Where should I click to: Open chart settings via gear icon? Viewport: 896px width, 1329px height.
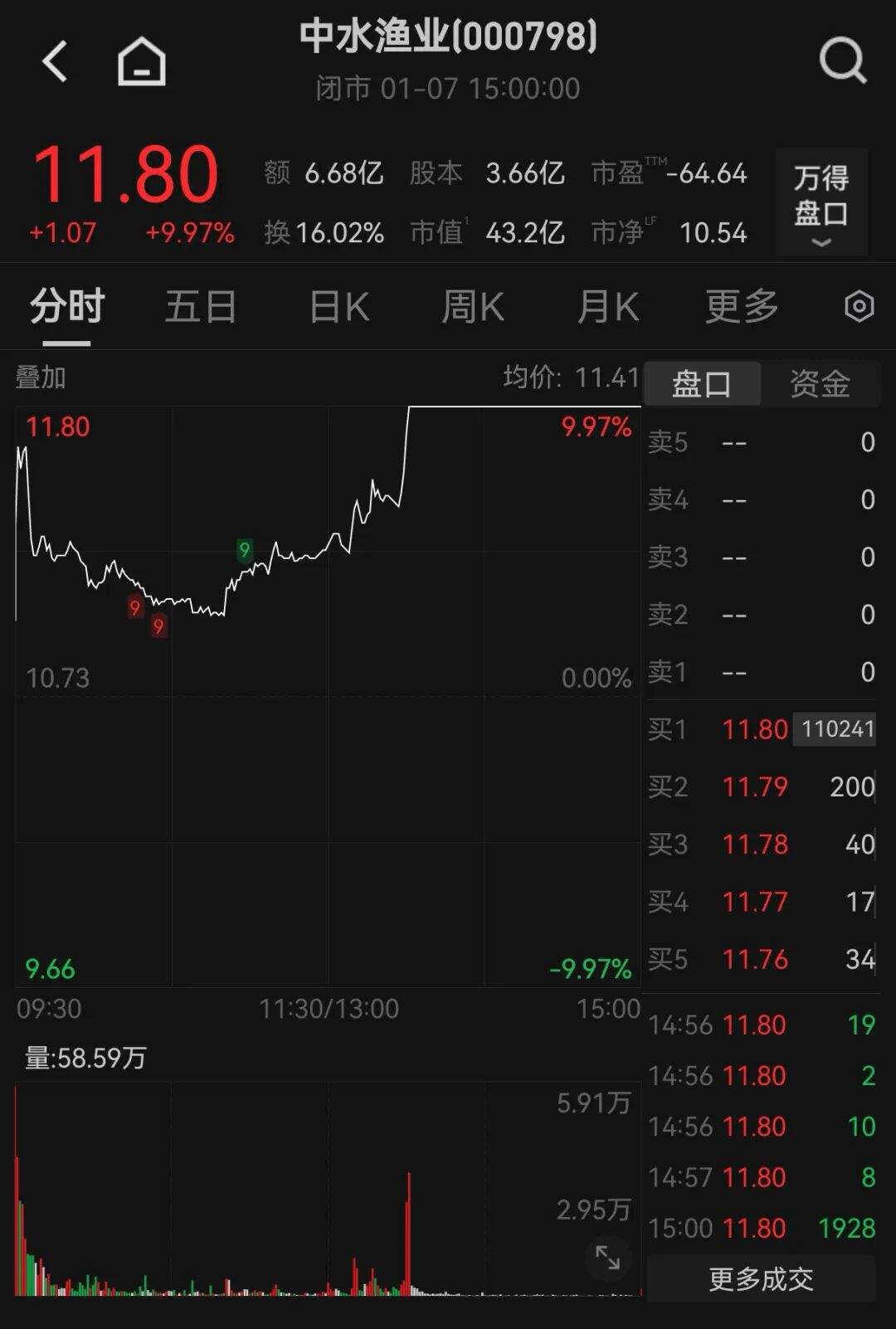tap(859, 305)
